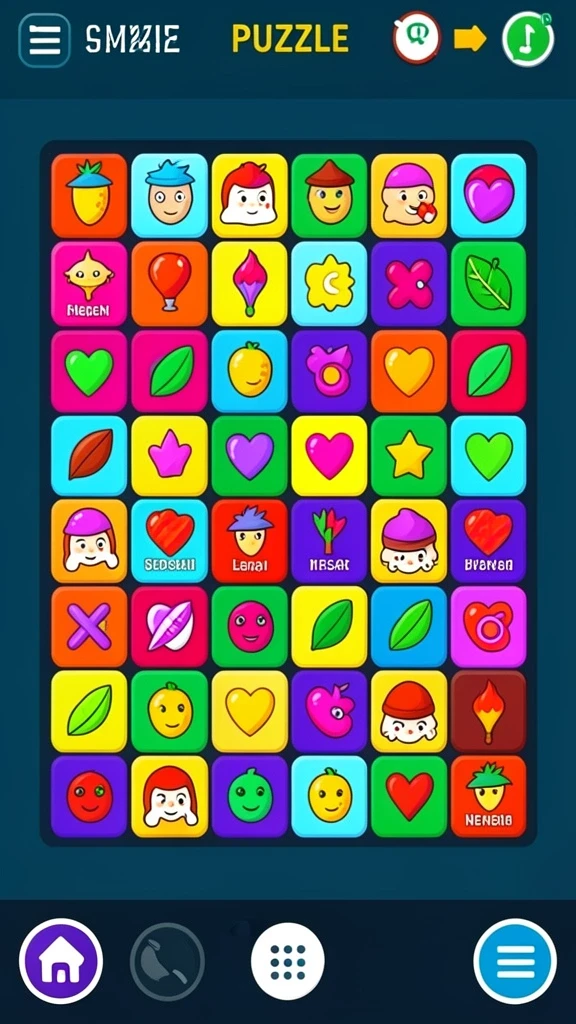Image resolution: width=576 pixels, height=1024 pixels.
Task: Tap the pink crown tile
Action: click(170, 455)
